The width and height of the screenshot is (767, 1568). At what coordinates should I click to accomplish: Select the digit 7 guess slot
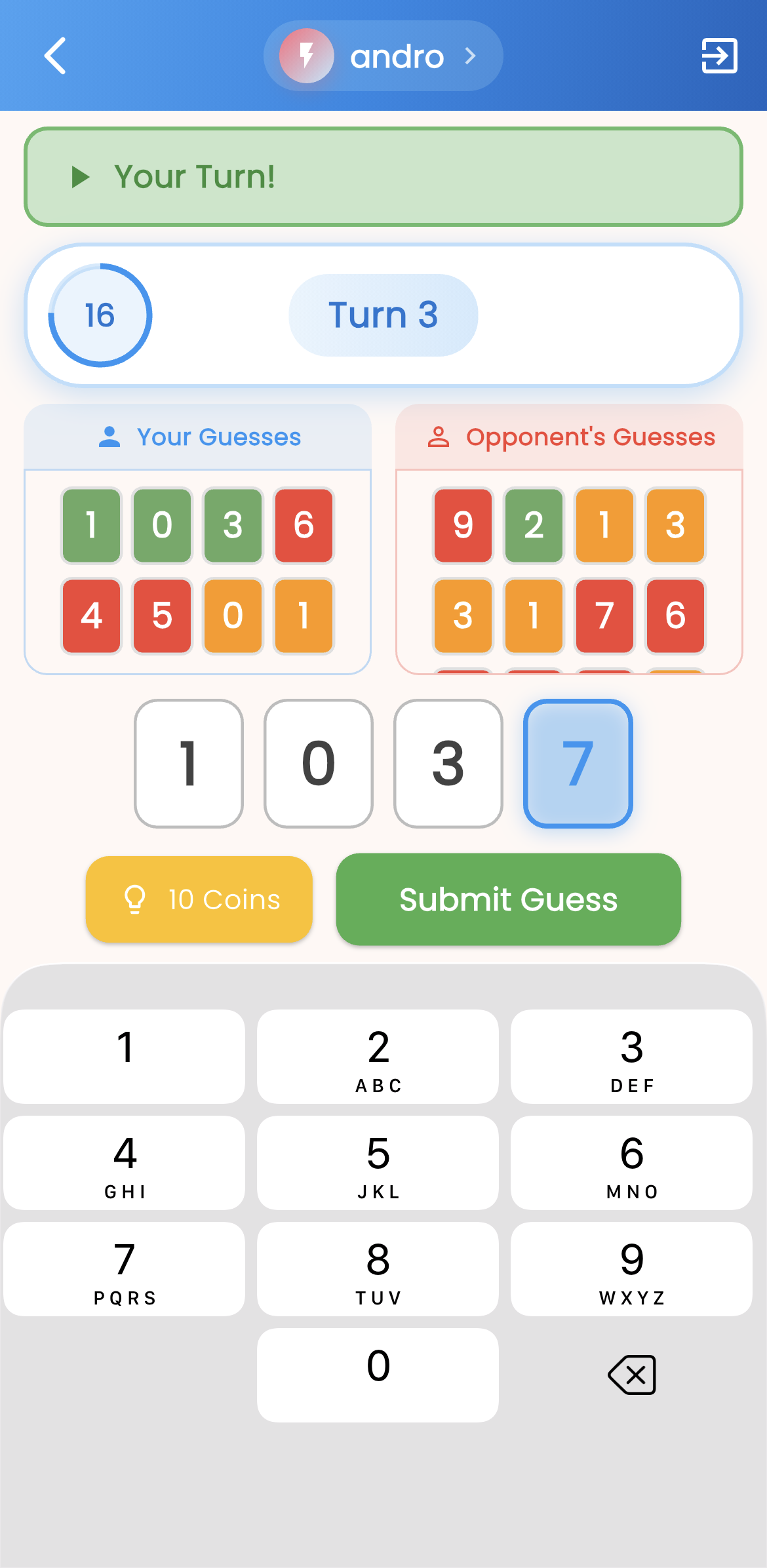[x=577, y=762]
